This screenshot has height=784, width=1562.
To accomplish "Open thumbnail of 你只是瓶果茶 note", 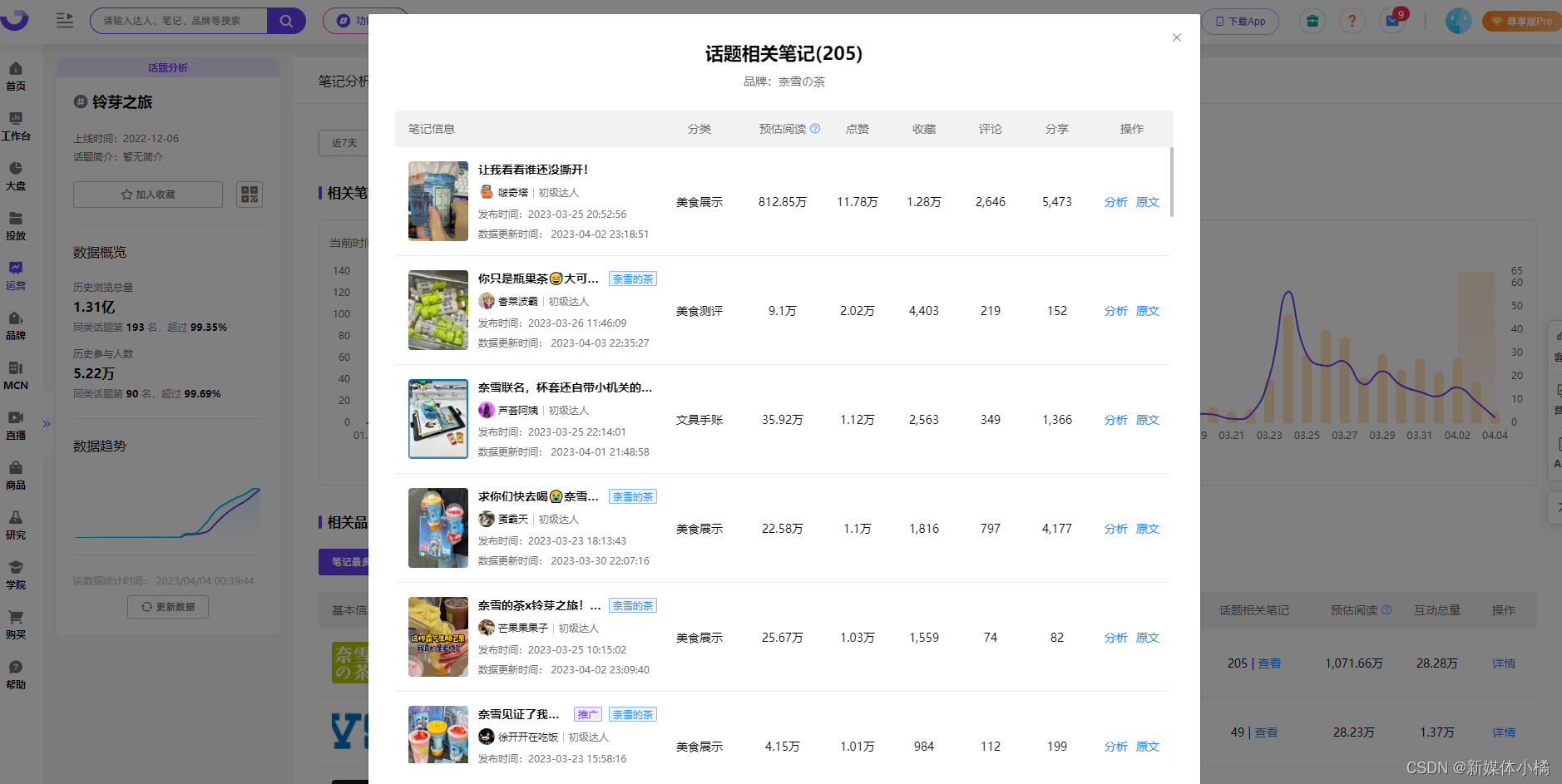I will [438, 310].
